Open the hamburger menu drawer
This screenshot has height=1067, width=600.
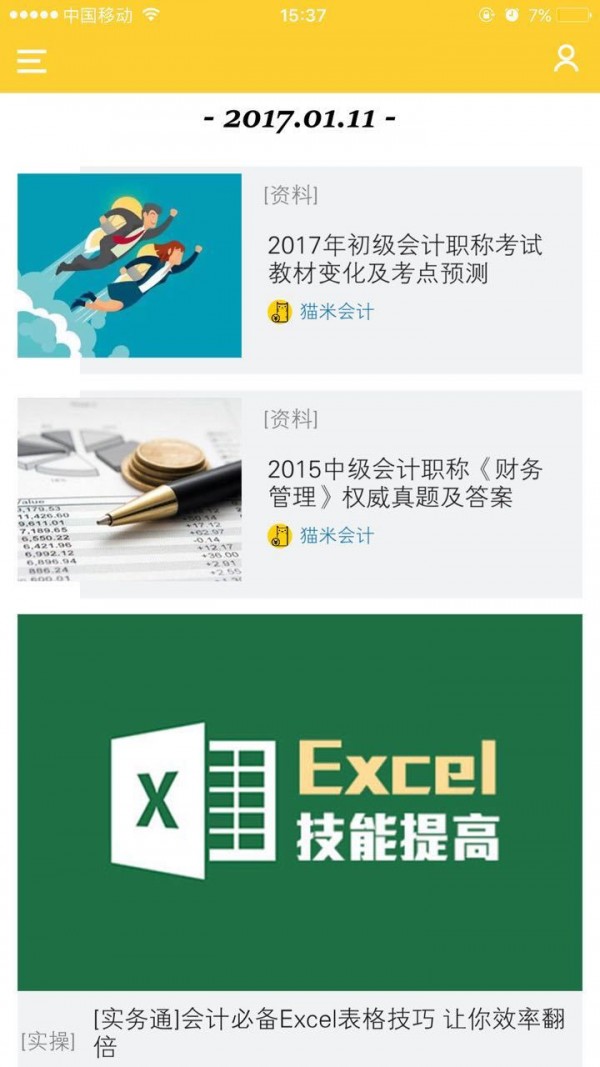31,60
